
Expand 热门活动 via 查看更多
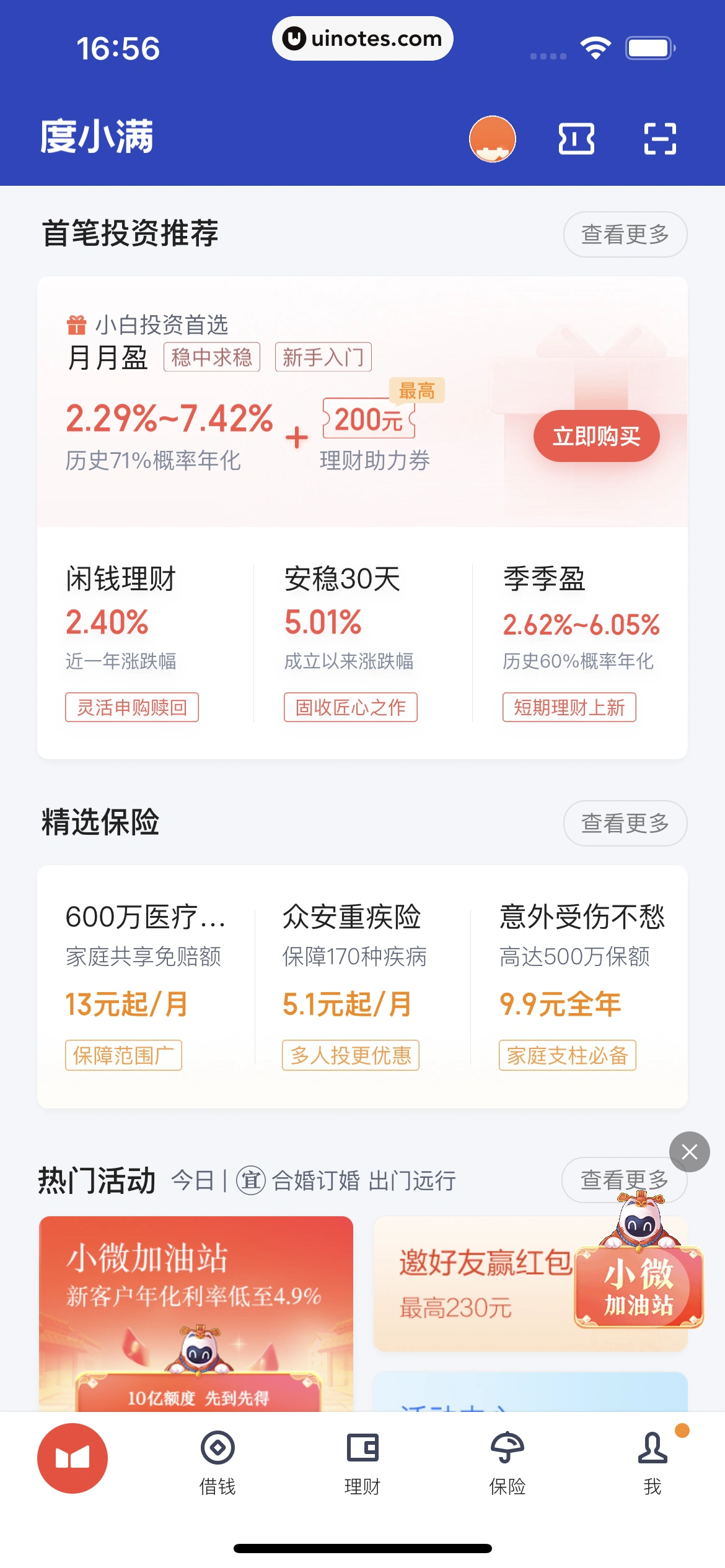click(625, 1179)
